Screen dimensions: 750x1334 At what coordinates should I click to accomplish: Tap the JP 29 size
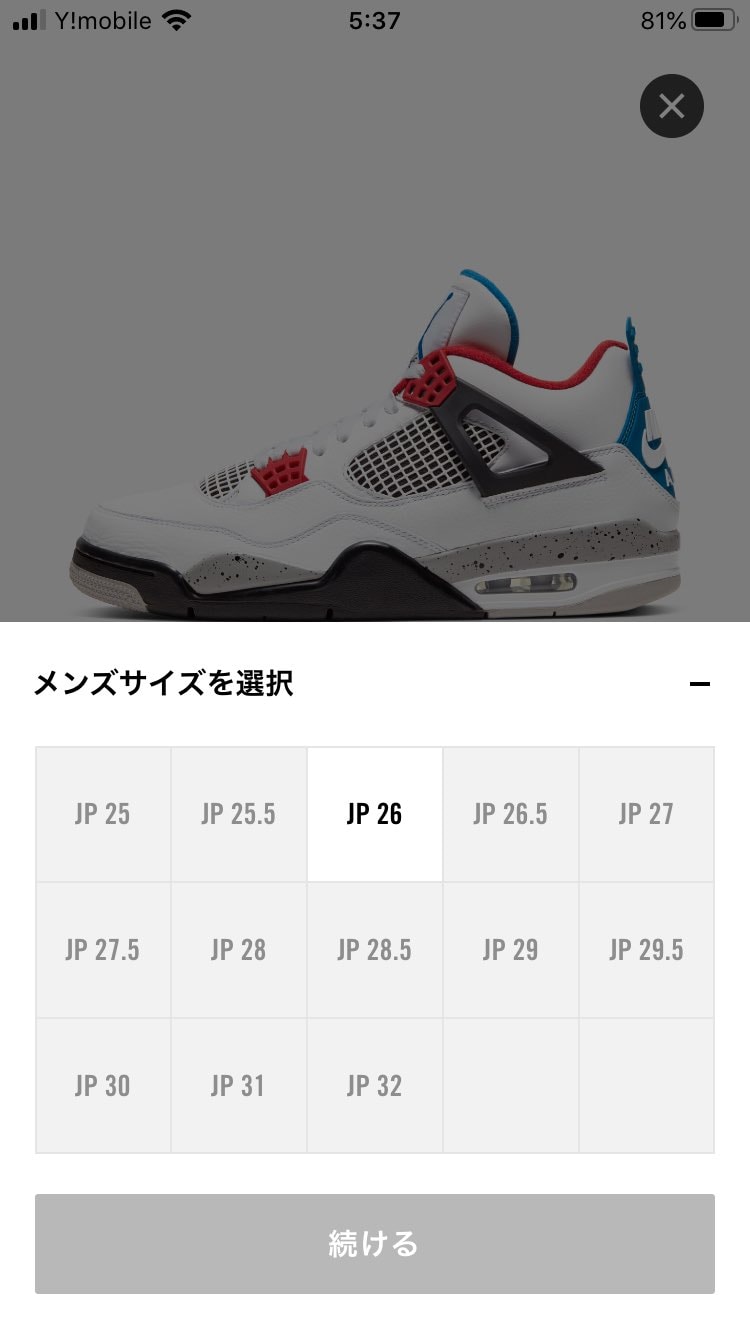(x=511, y=950)
